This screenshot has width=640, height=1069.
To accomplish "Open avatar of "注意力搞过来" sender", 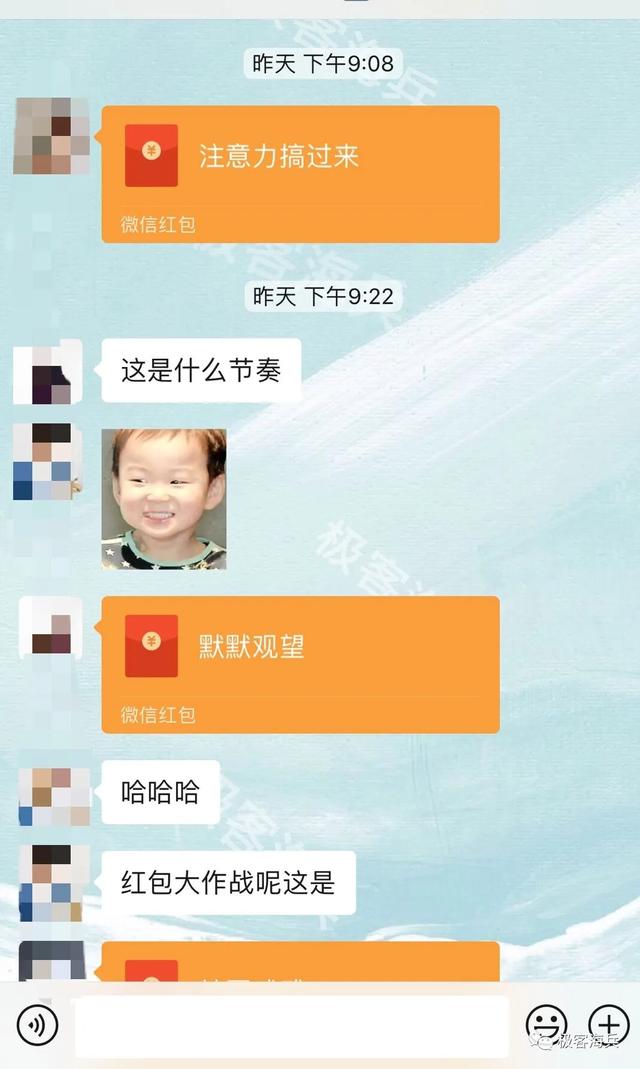I will click(51, 136).
